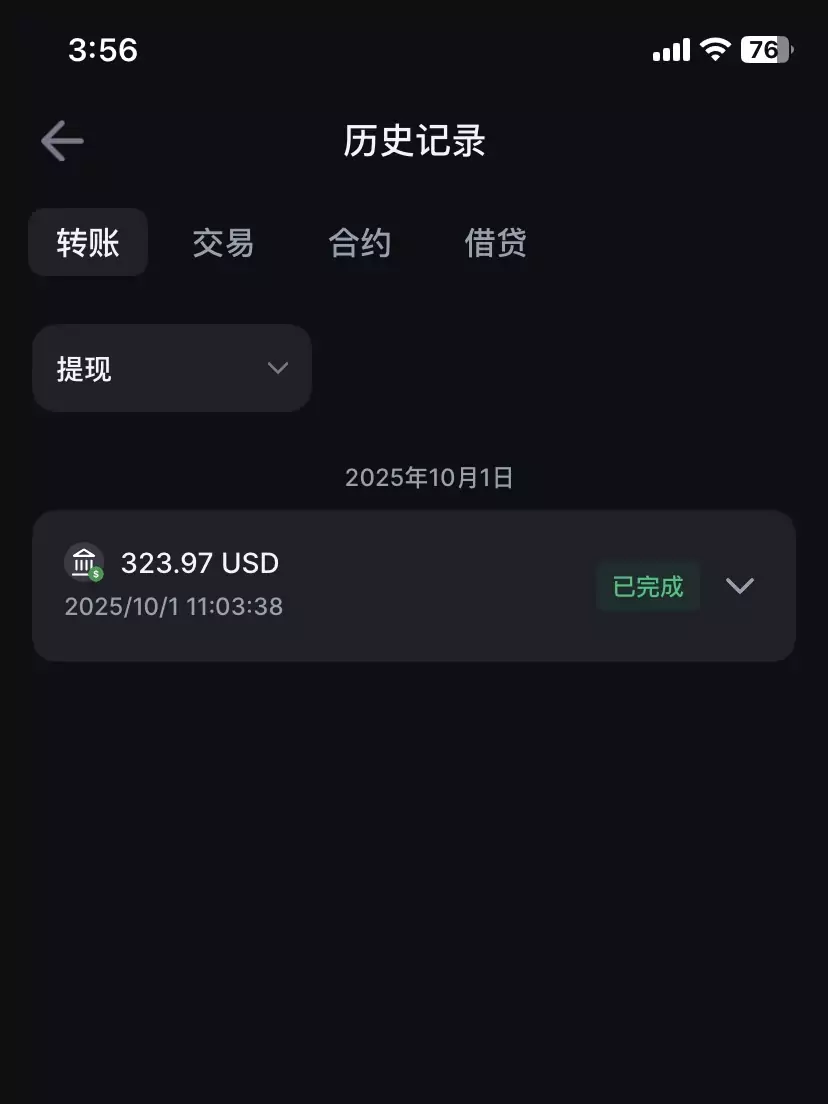Image resolution: width=828 pixels, height=1104 pixels.
Task: Expand the 323.97 USD withdrawal record
Action: coord(739,586)
